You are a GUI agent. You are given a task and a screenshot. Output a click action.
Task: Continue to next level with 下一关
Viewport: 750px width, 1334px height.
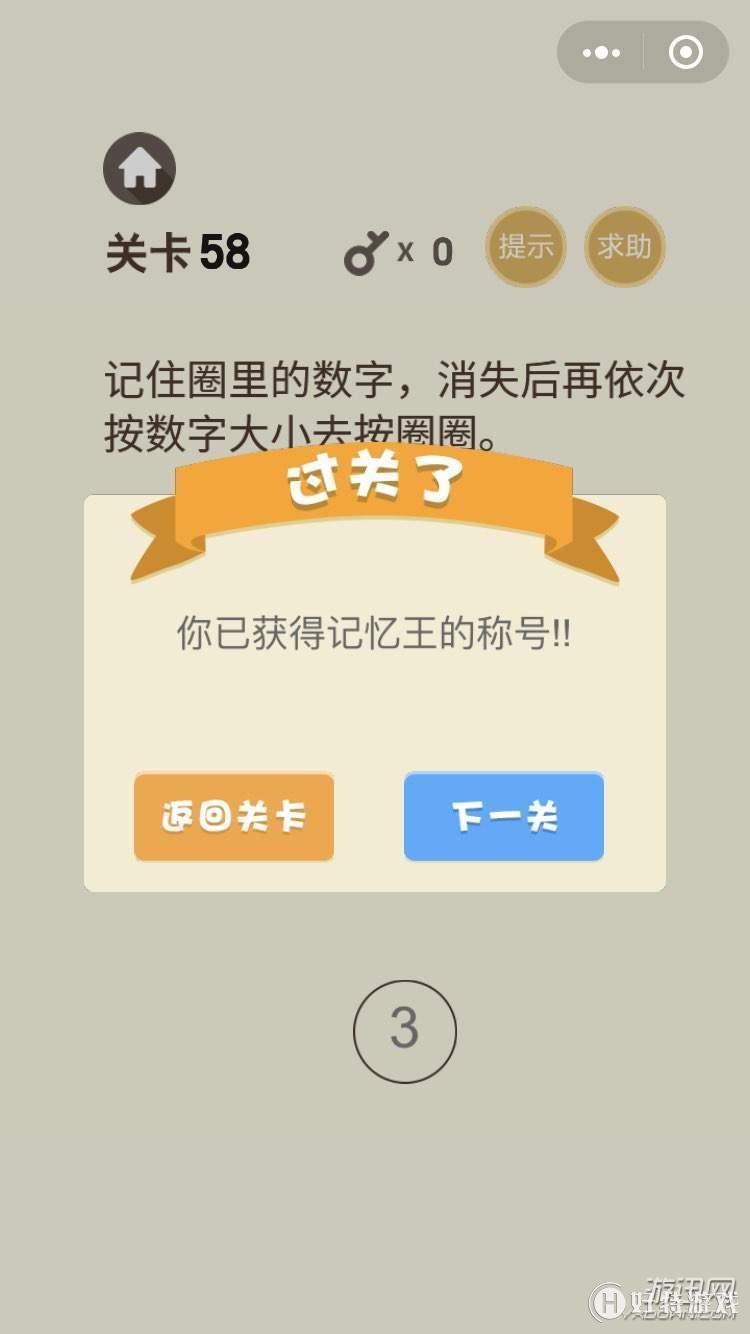pyautogui.click(x=504, y=817)
